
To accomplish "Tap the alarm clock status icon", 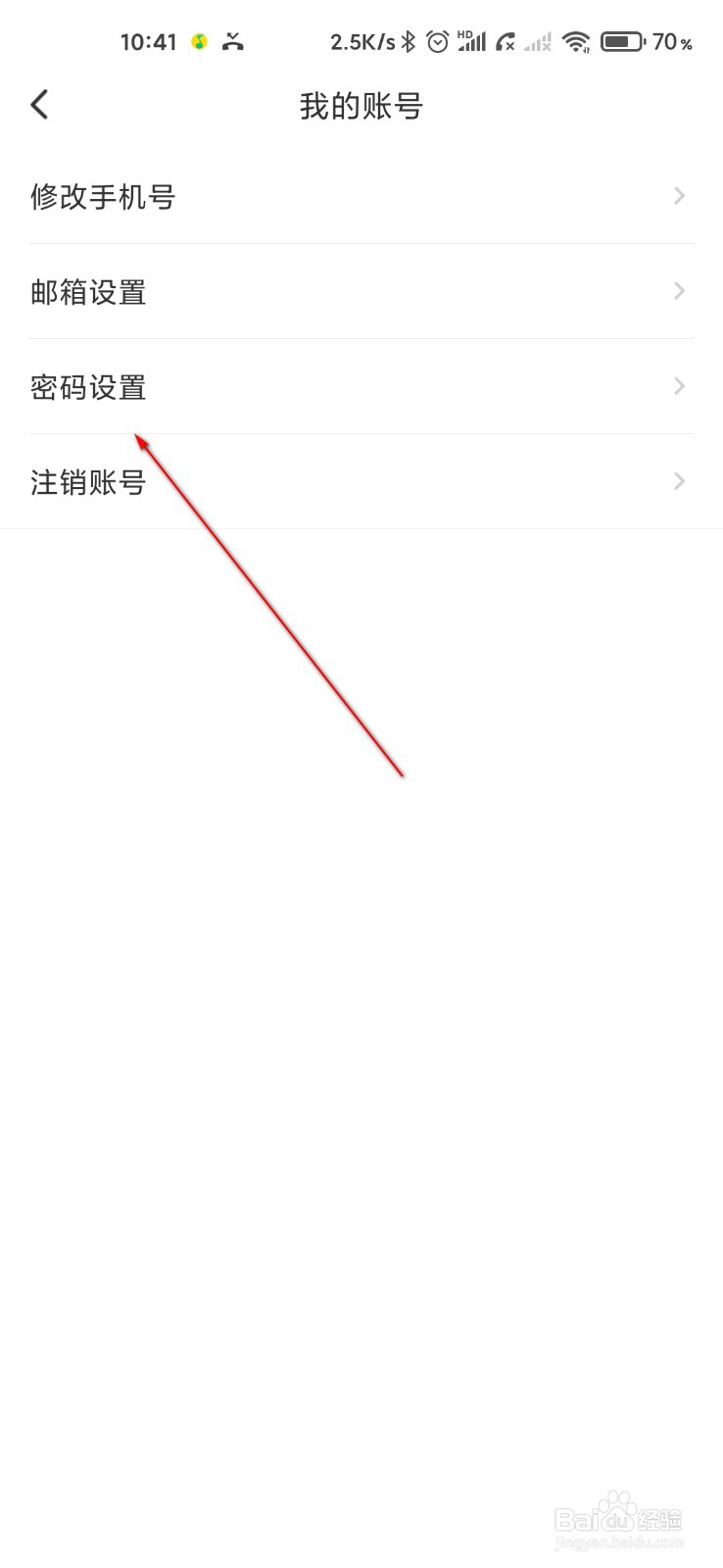I will (437, 41).
